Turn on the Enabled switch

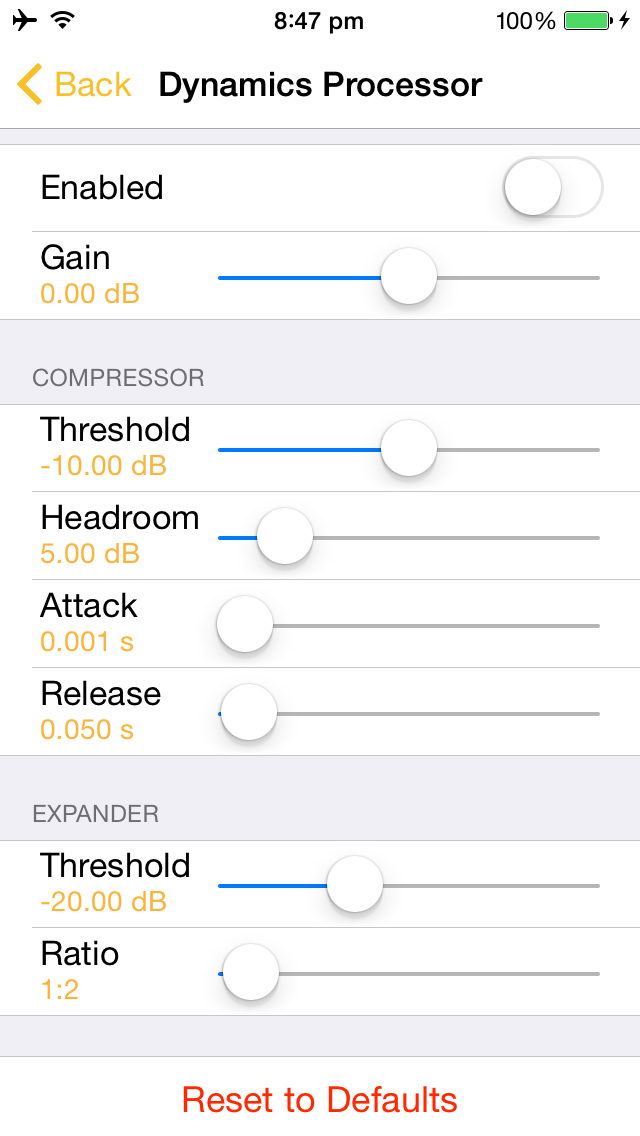tap(553, 188)
